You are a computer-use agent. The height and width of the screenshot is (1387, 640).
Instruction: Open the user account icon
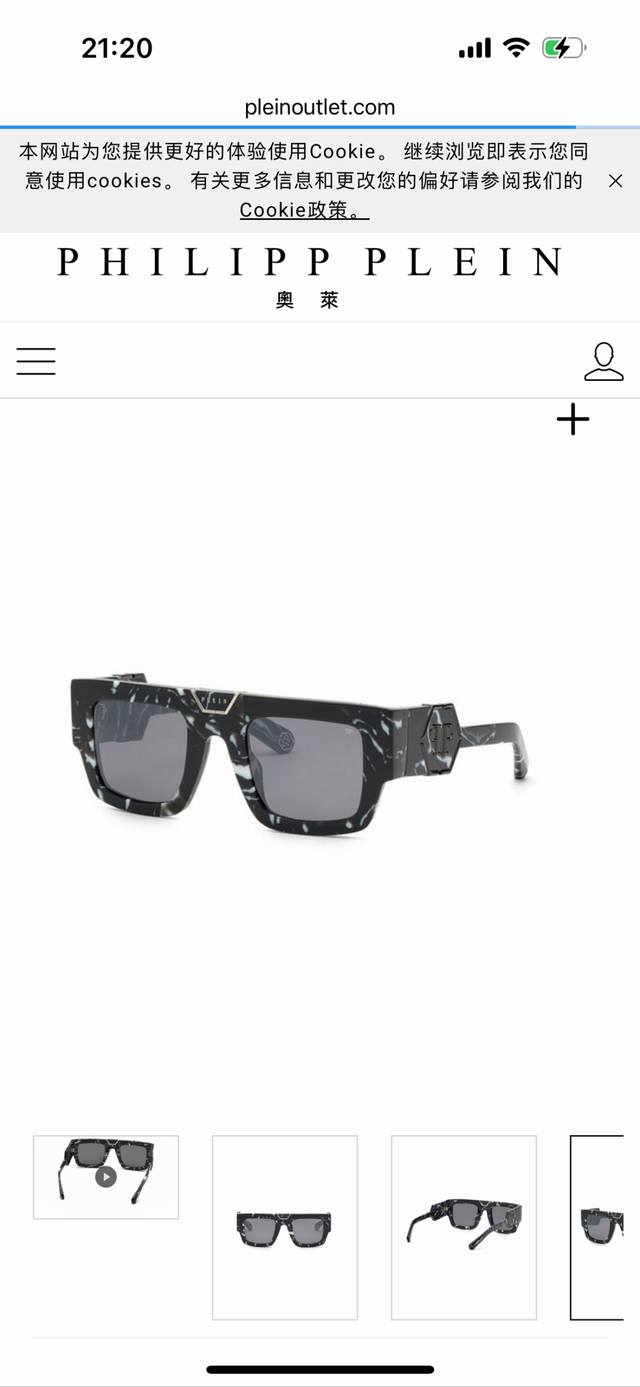(x=603, y=361)
